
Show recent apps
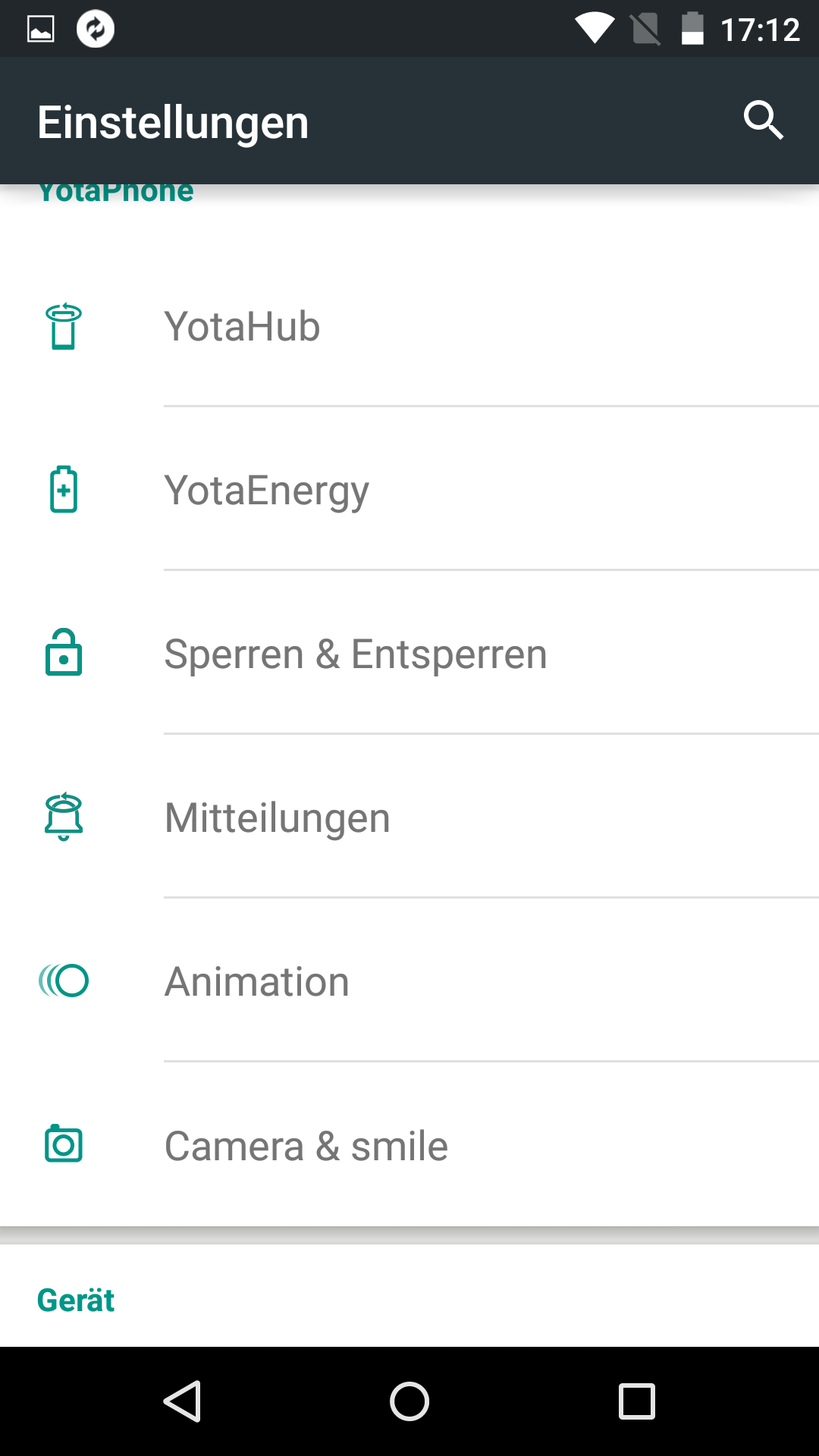(x=637, y=1401)
